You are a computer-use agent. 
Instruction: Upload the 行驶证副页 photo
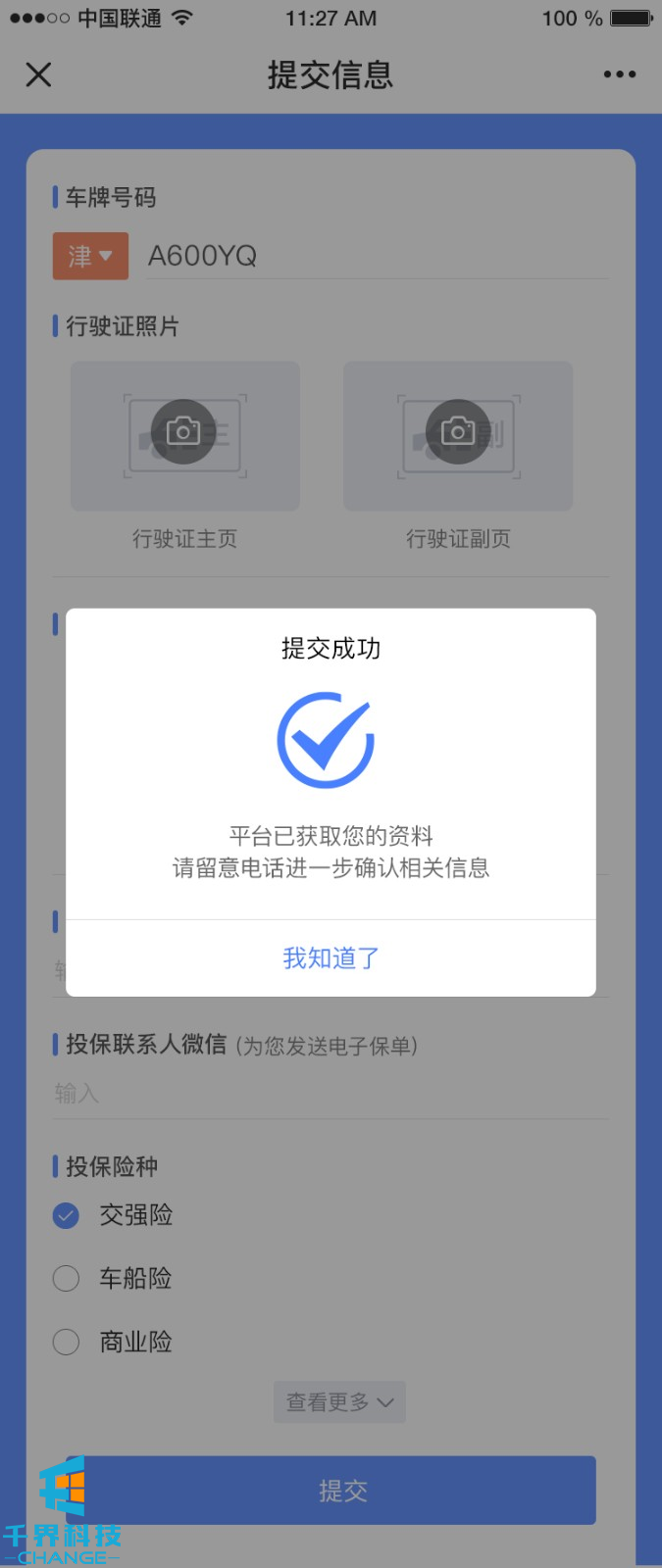click(x=458, y=435)
